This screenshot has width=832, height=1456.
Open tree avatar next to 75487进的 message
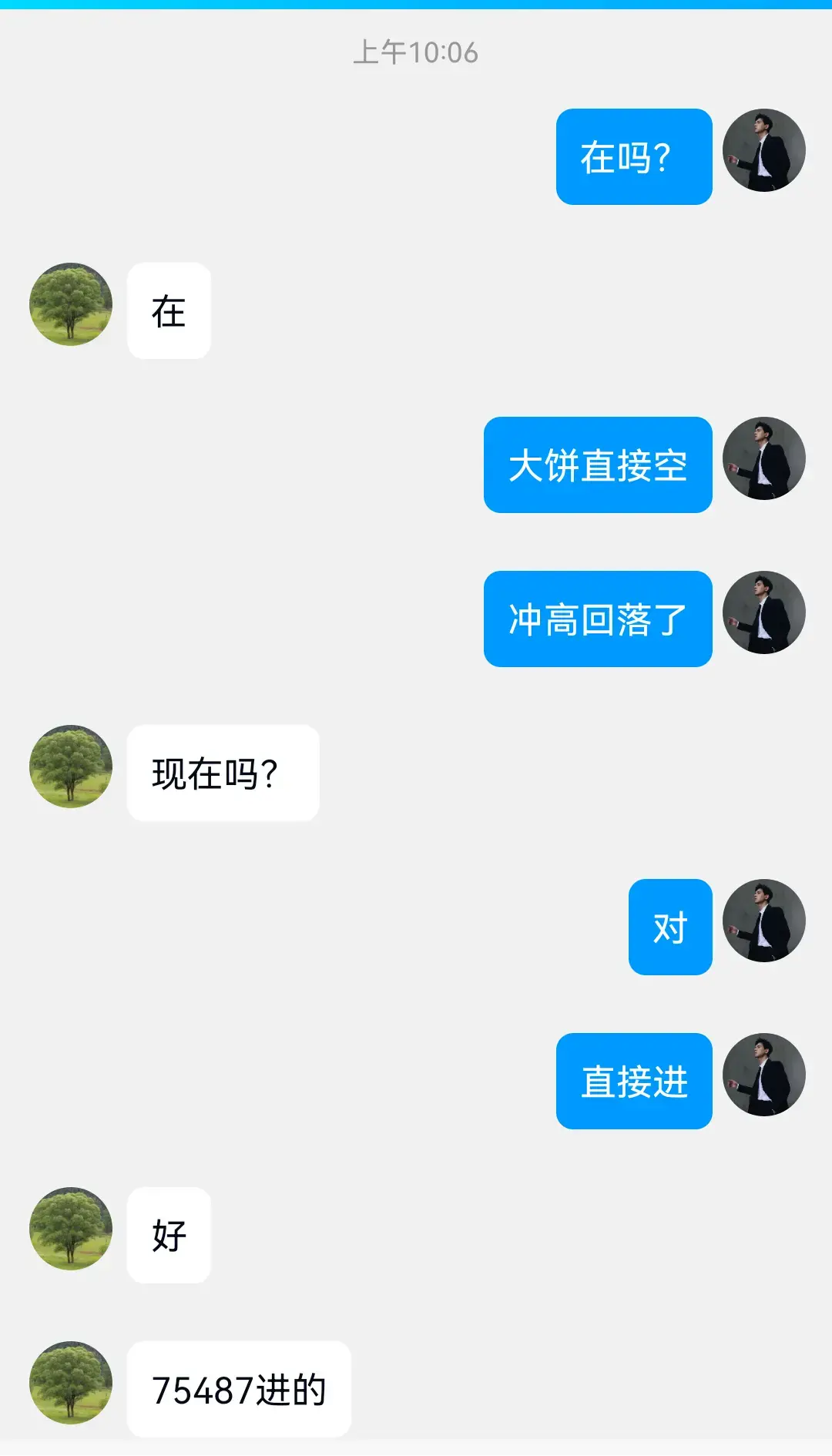point(70,1383)
